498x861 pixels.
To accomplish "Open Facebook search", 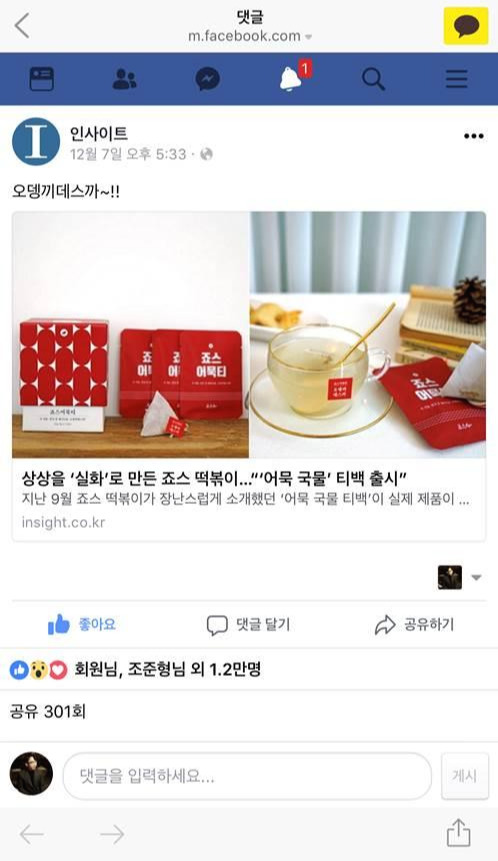I will 373,79.
